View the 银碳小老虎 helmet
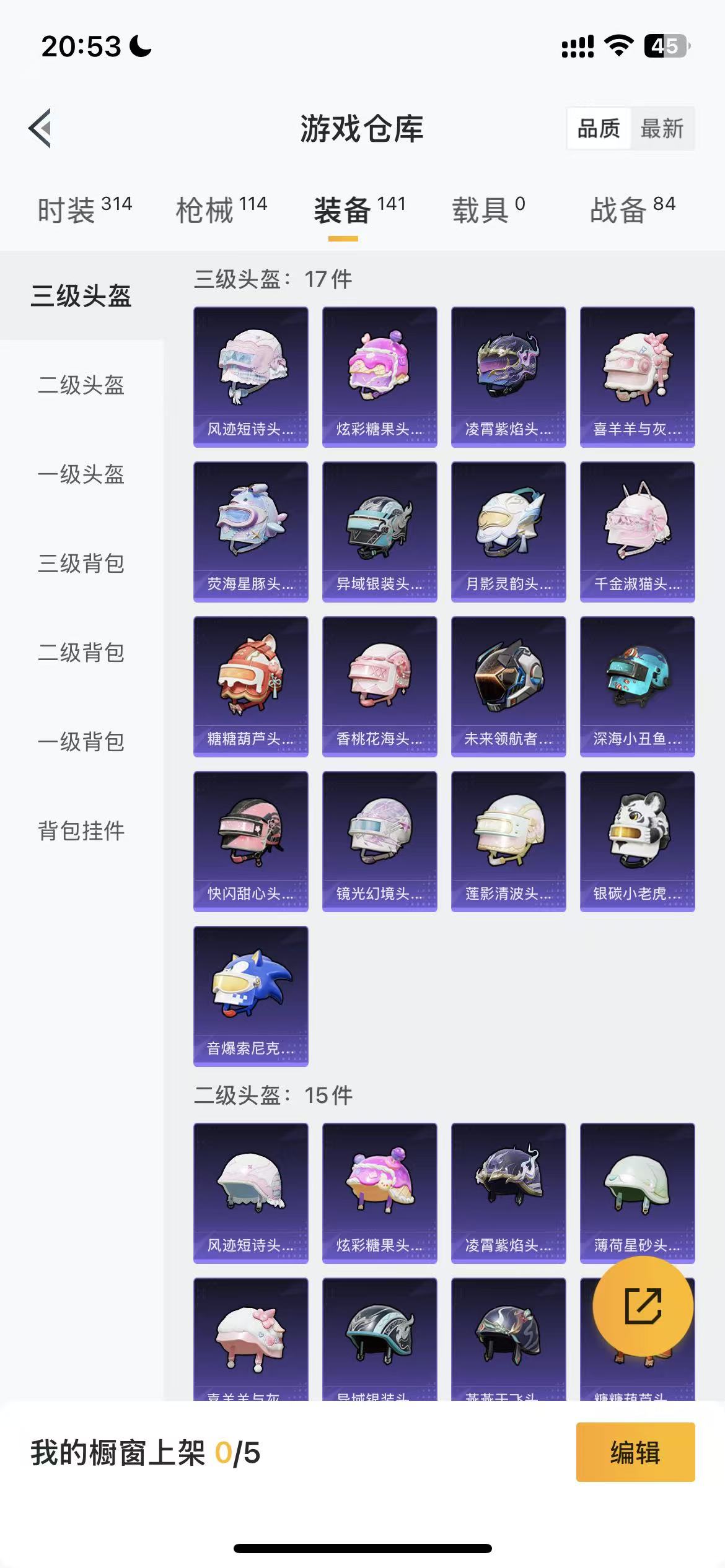Image resolution: width=725 pixels, height=1568 pixels. click(x=637, y=840)
